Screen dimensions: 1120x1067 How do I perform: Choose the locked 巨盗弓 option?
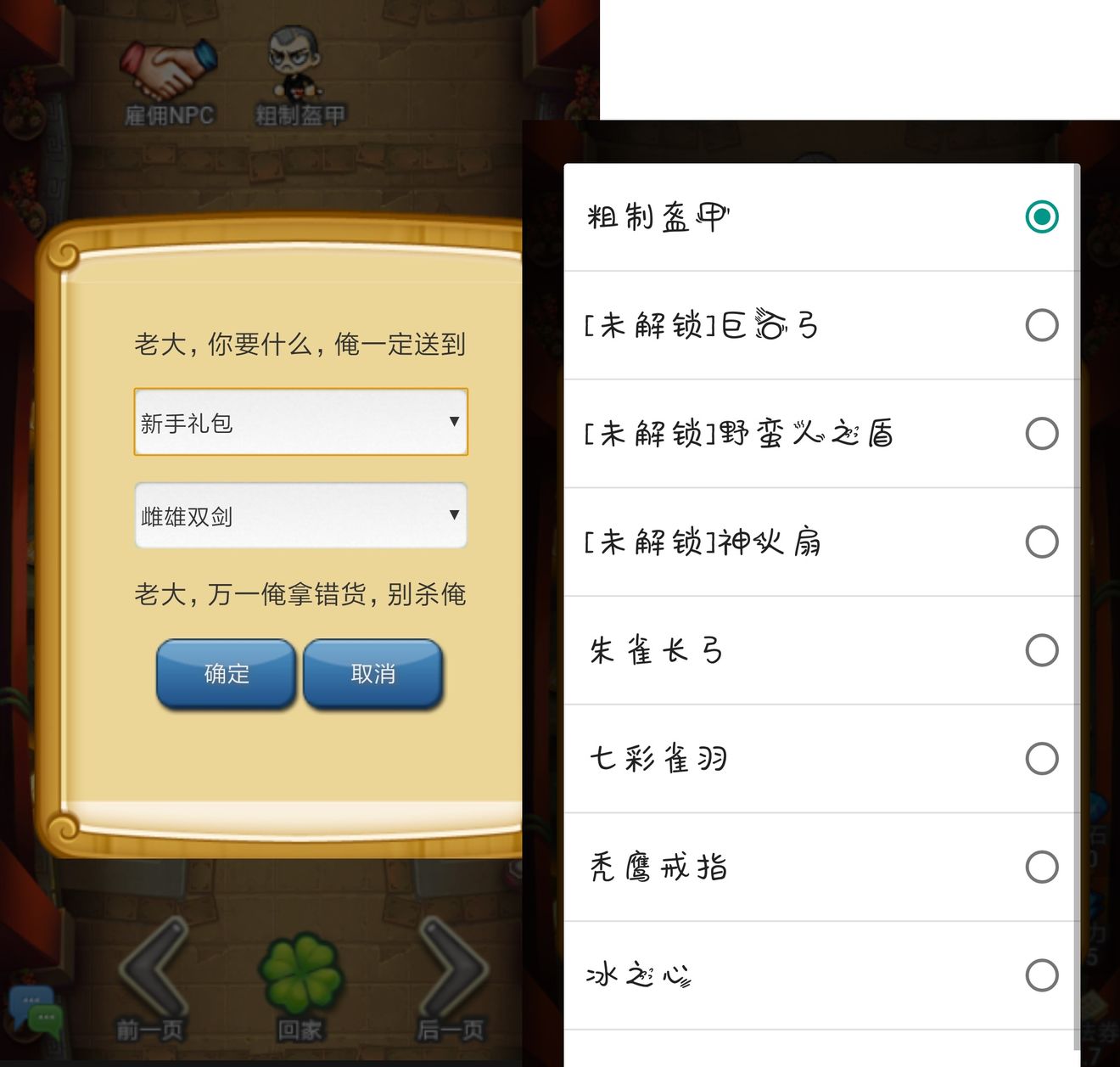pyautogui.click(x=820, y=325)
